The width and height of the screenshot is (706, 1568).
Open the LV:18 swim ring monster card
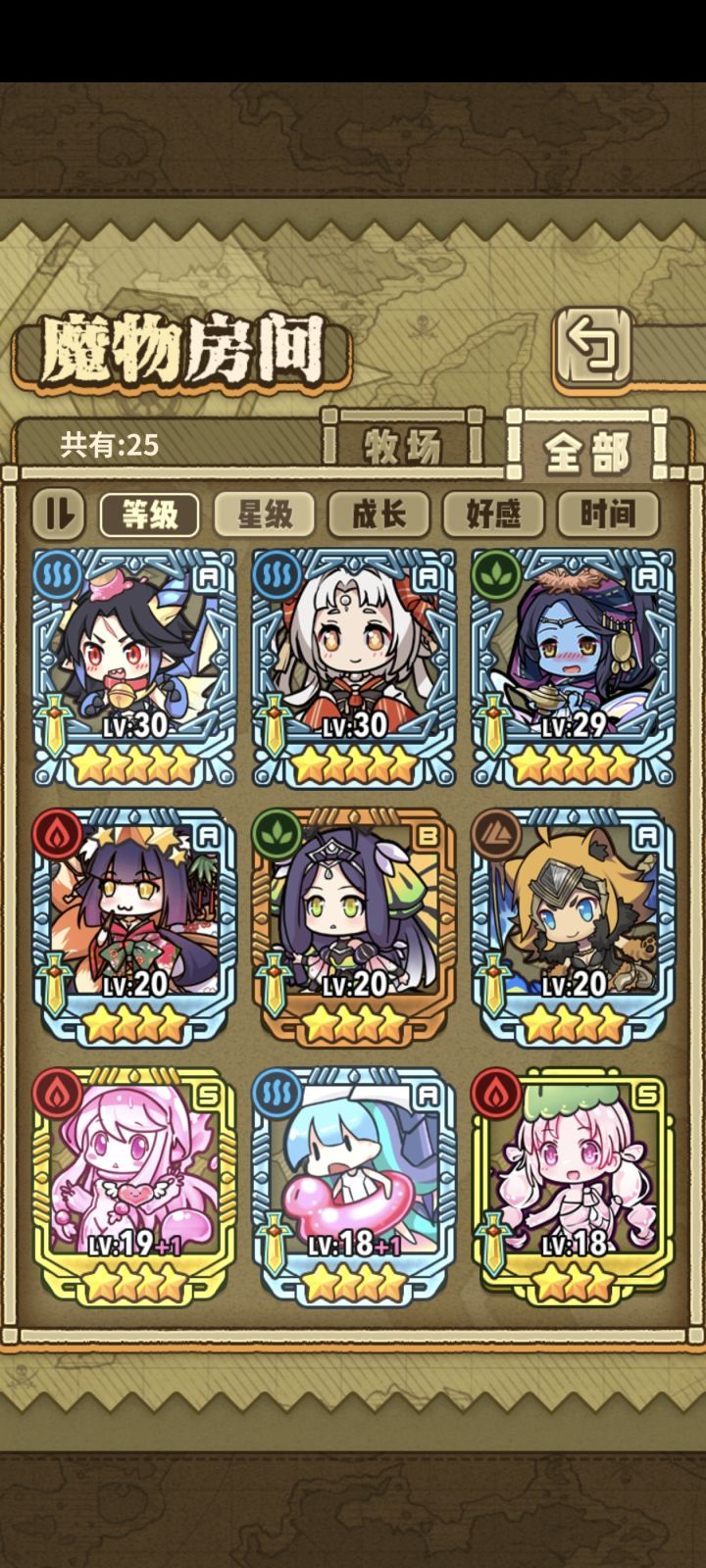click(354, 1186)
